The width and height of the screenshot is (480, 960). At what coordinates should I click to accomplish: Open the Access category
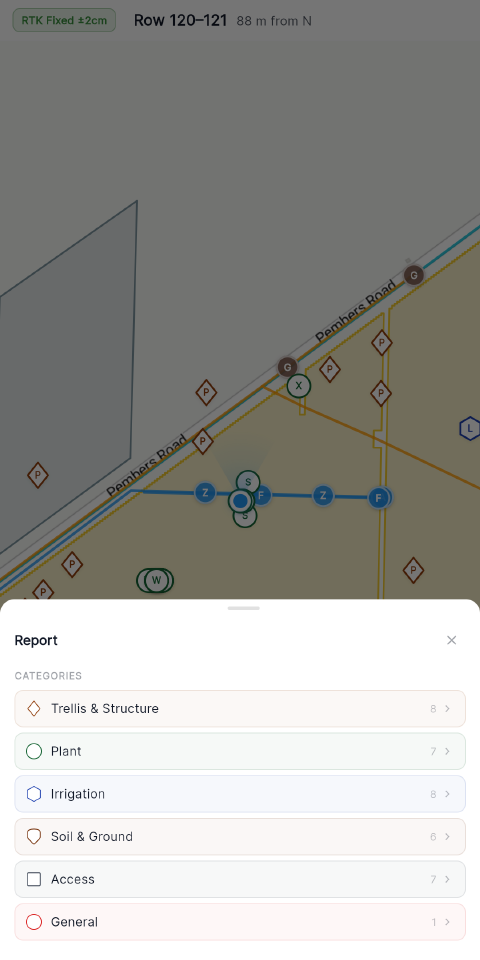pyautogui.click(x=240, y=879)
